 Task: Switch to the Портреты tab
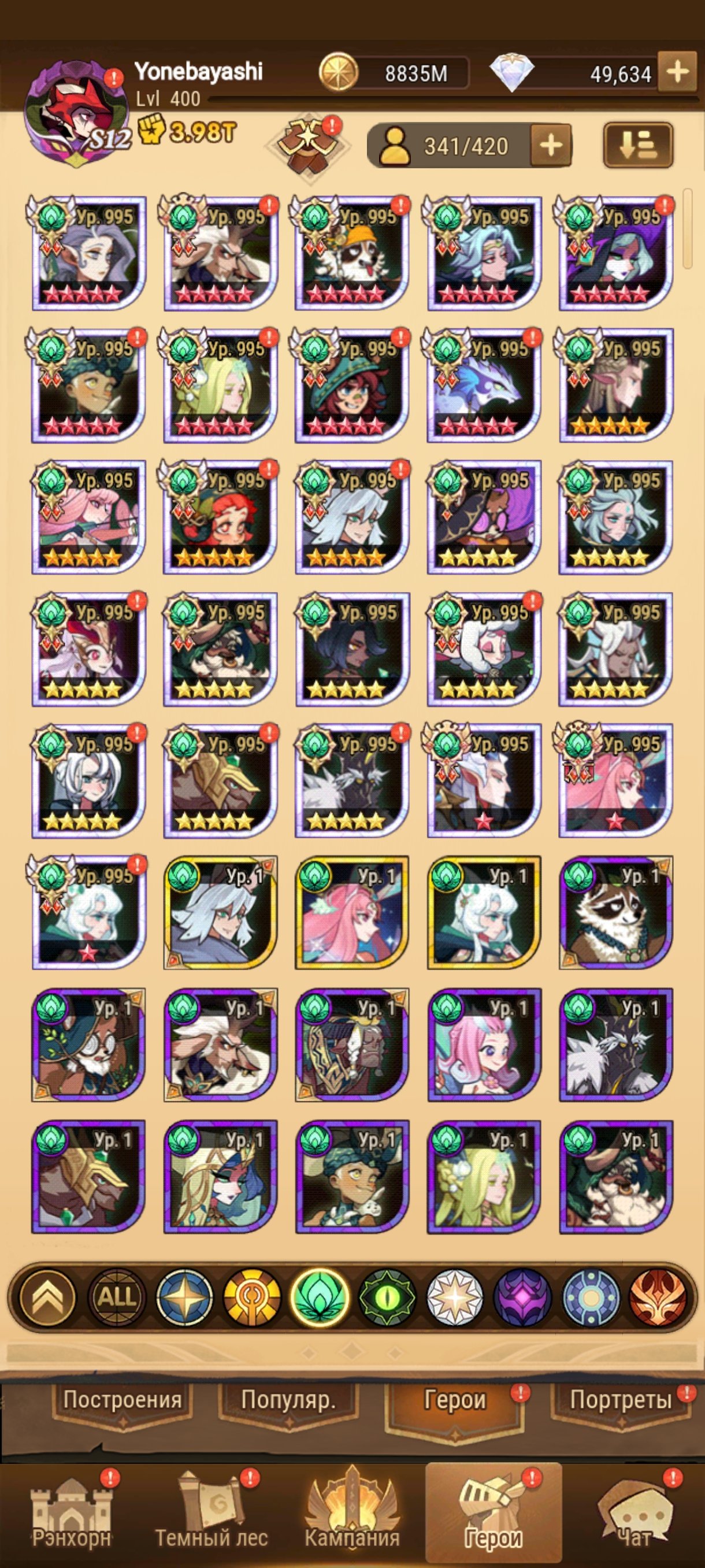point(621,1400)
